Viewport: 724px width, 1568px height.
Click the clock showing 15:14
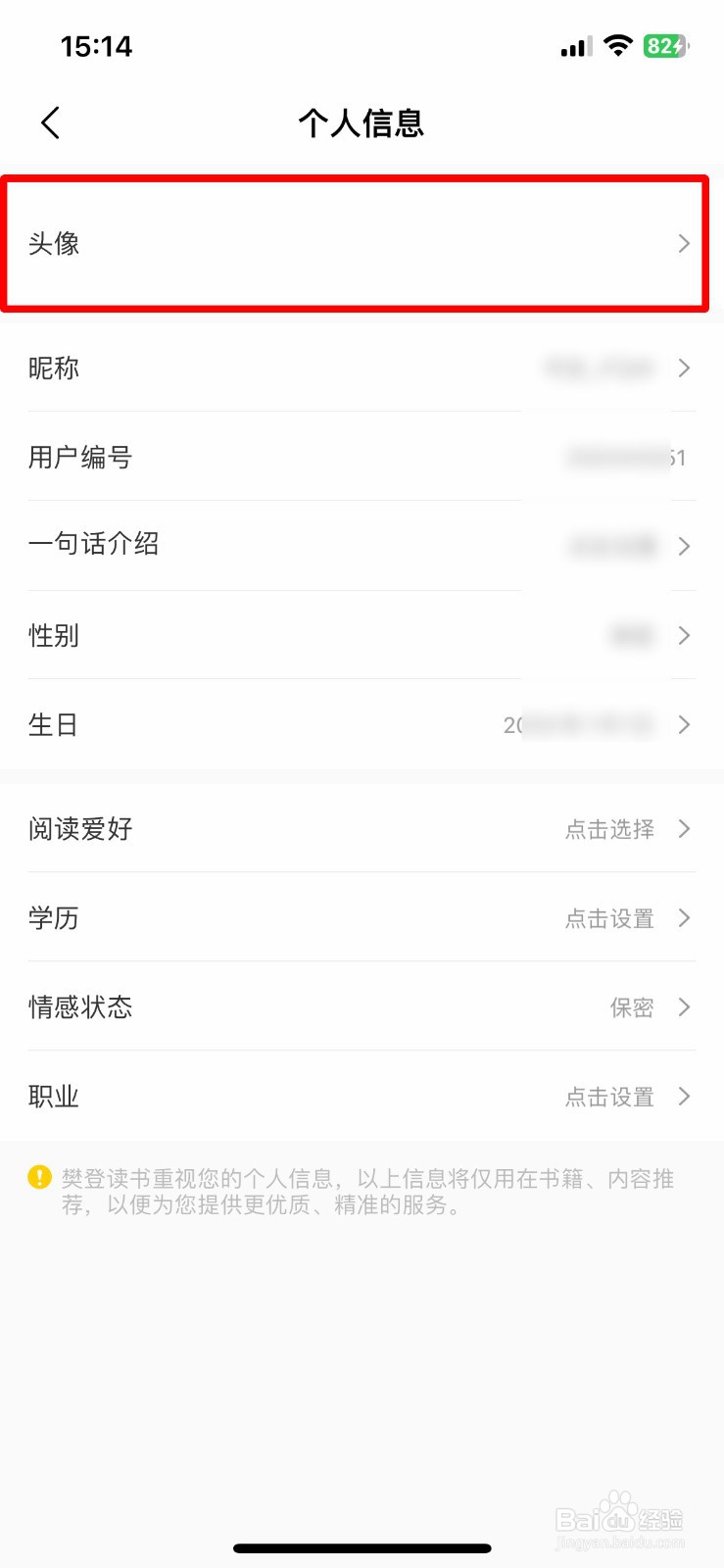pyautogui.click(x=96, y=45)
